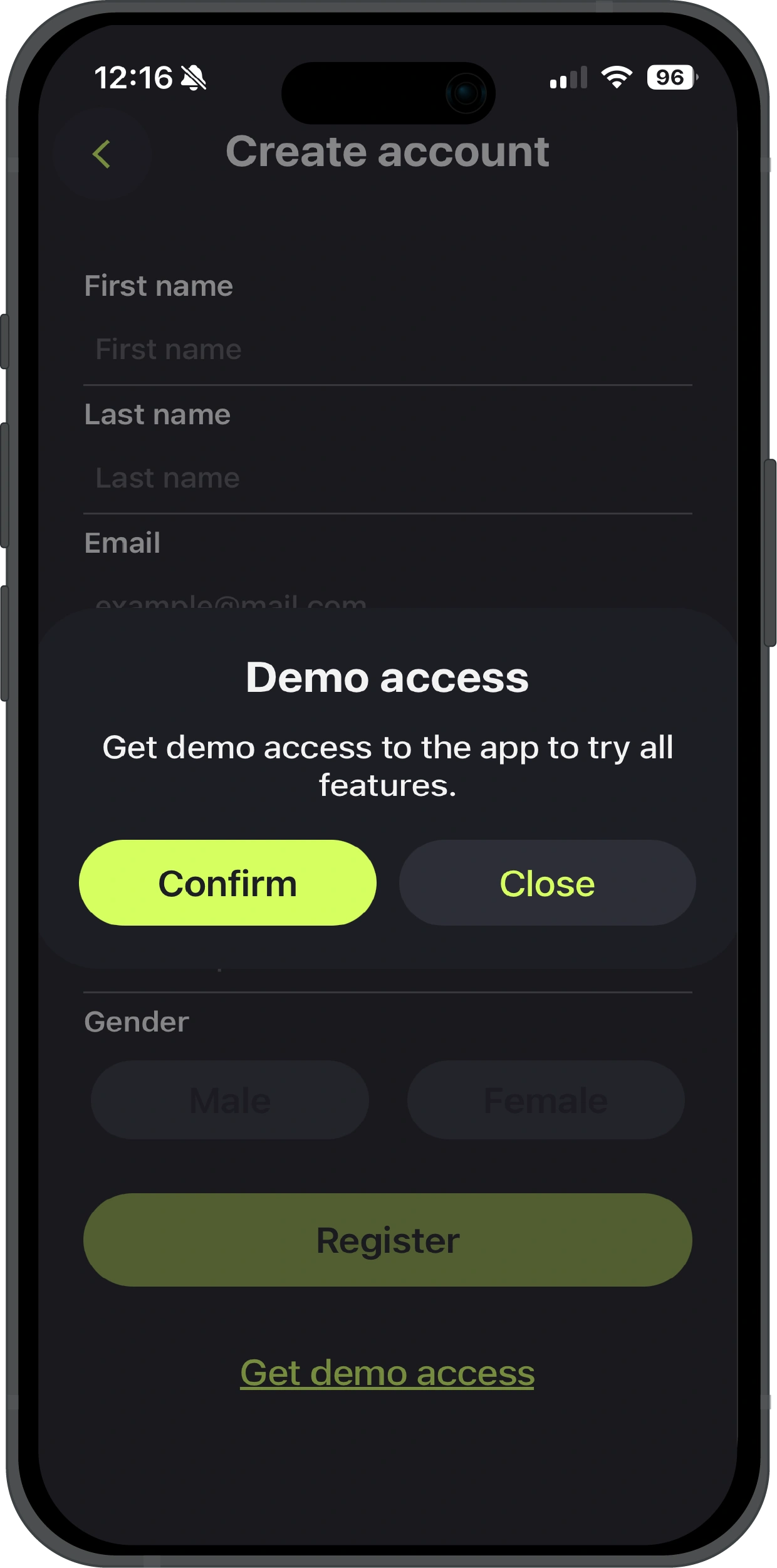The image size is (777, 1568).
Task: Go back using the header arrow
Action: tap(102, 154)
